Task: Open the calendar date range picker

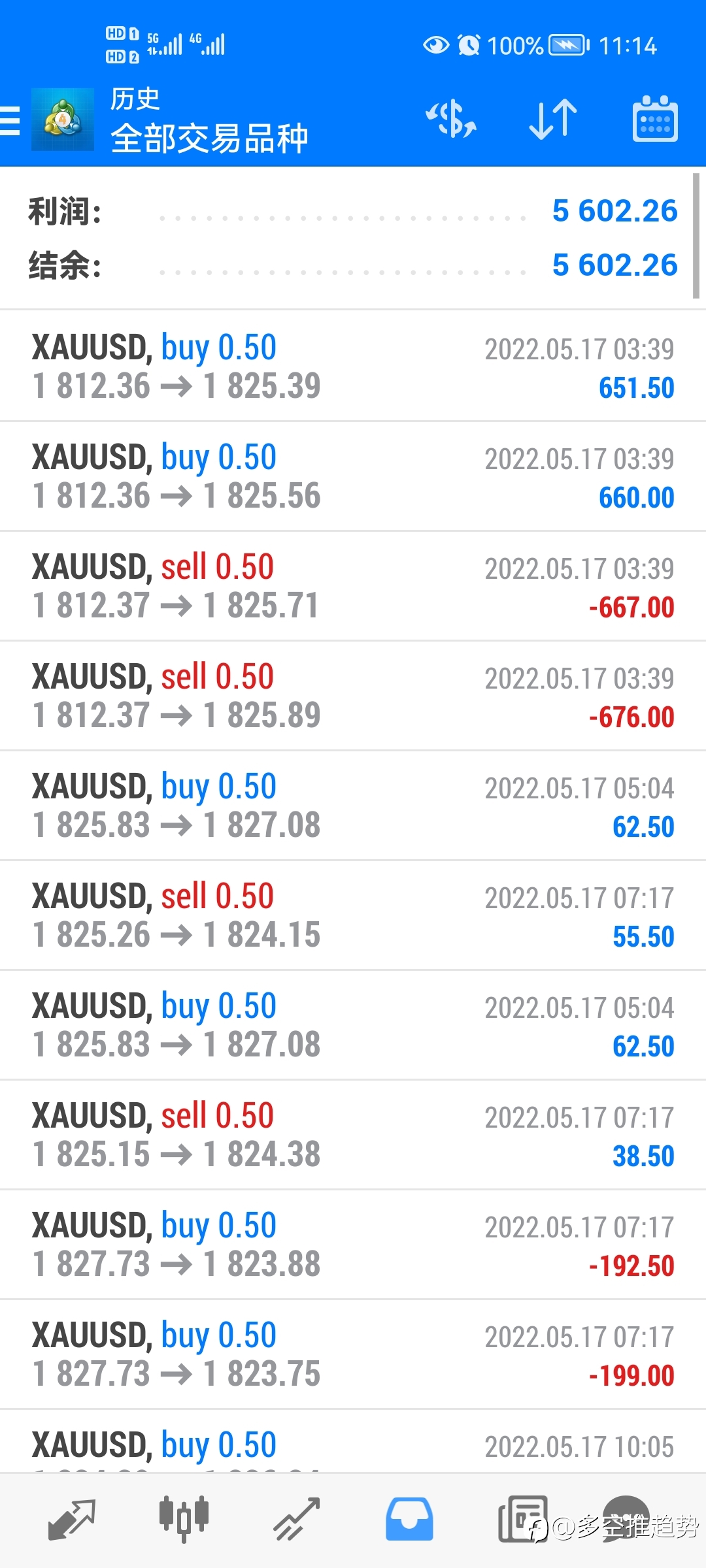Action: (x=655, y=120)
